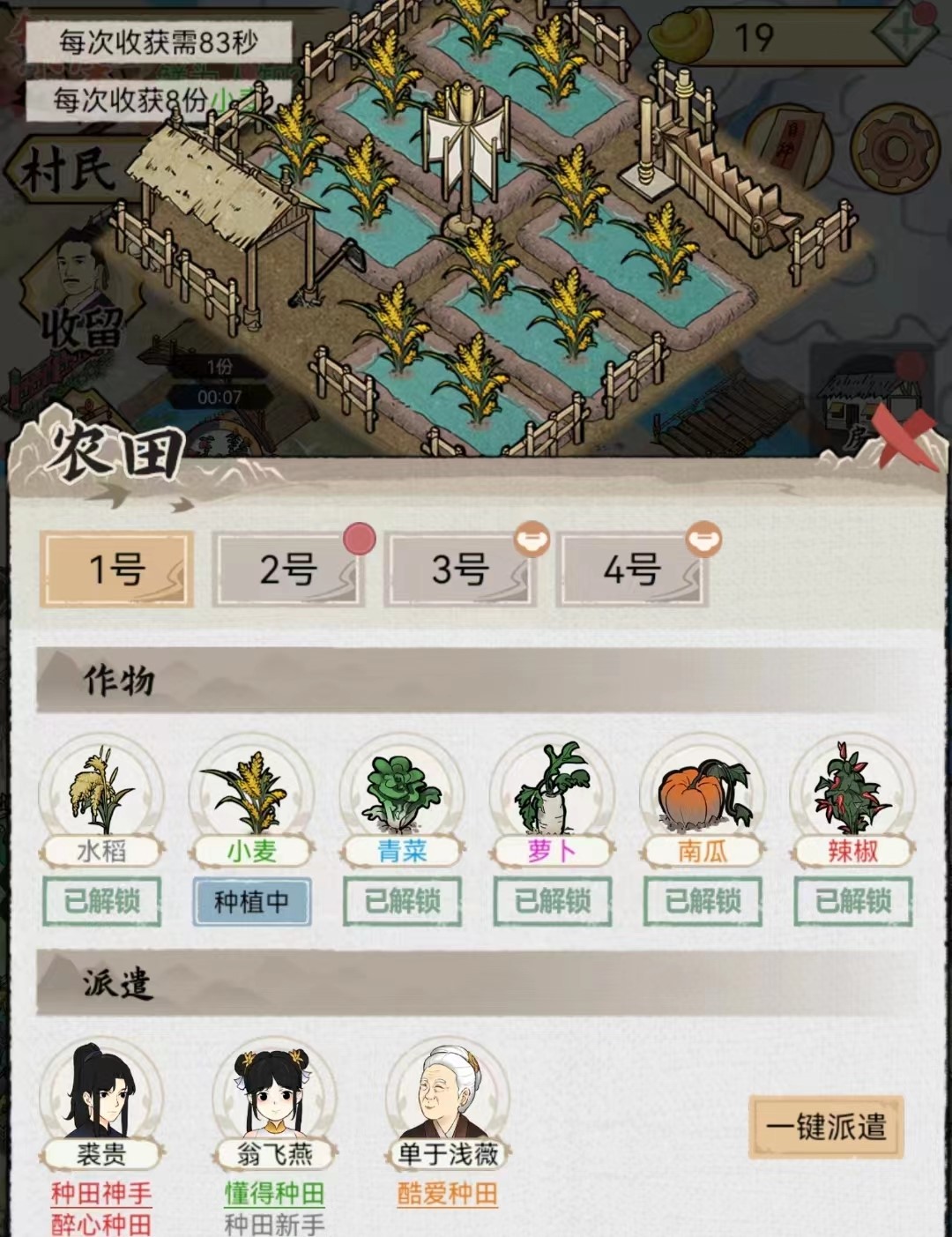
Task: Open the 3号 field tab
Action: pyautogui.click(x=459, y=570)
